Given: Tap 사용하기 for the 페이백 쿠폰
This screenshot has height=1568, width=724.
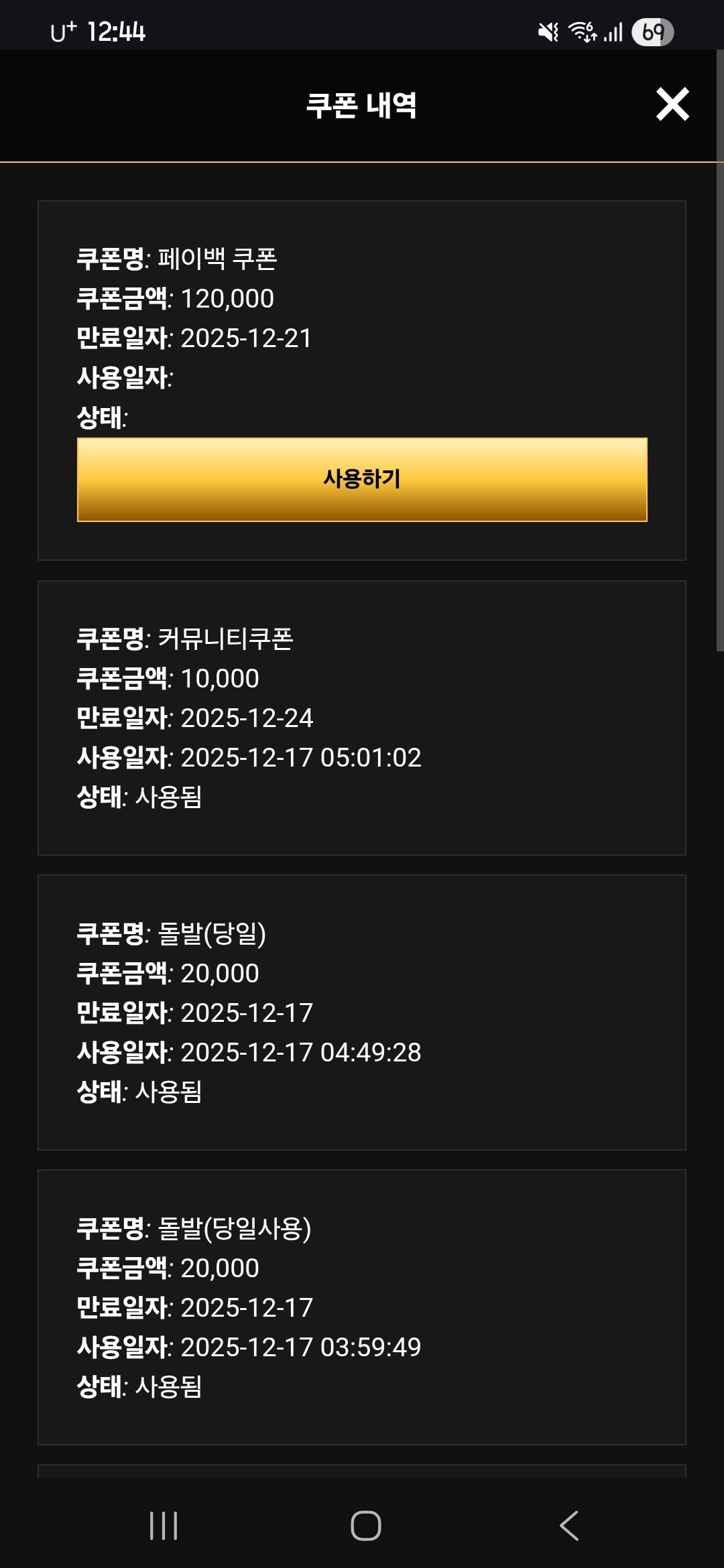Looking at the screenshot, I should (362, 479).
